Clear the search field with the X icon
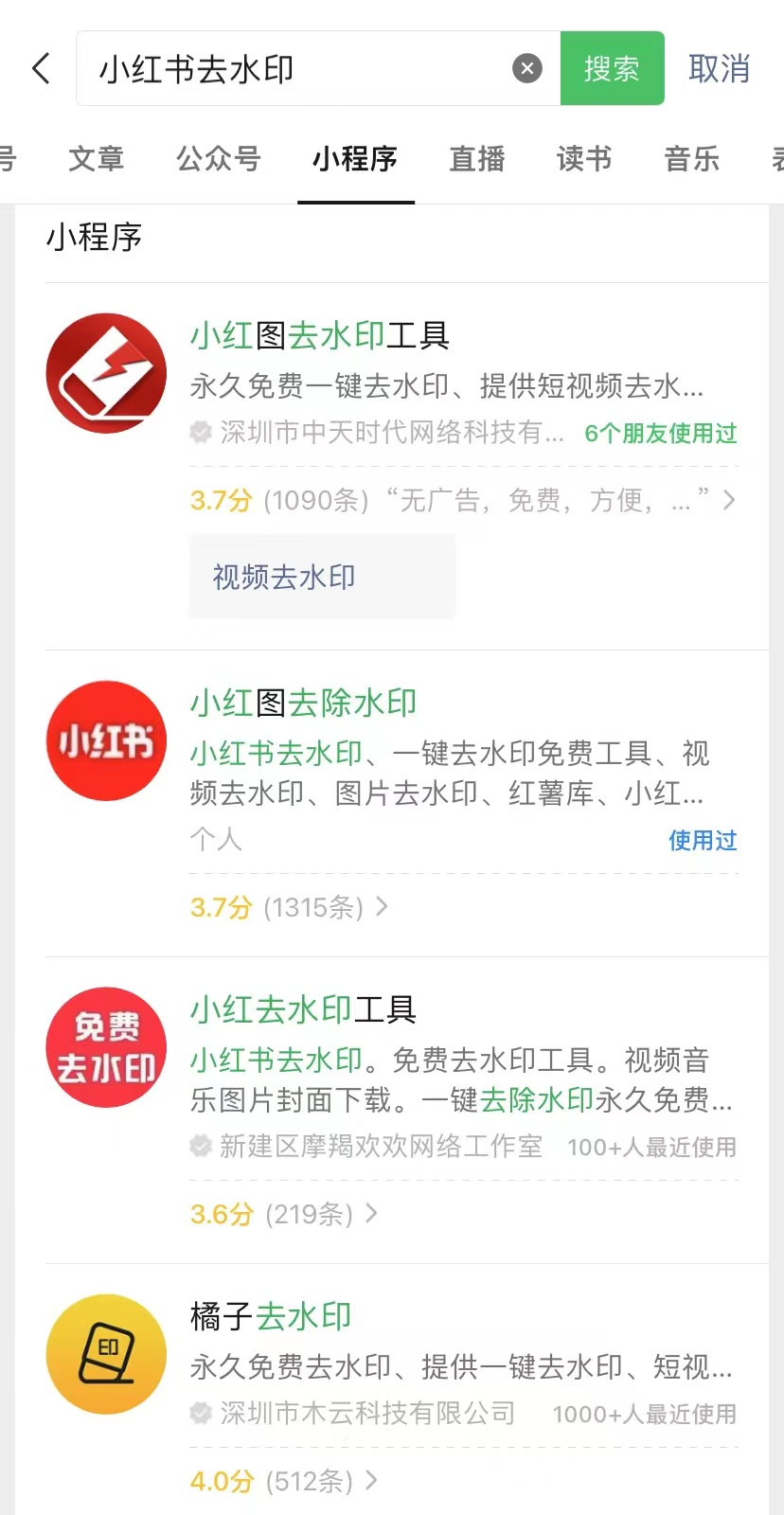The width and height of the screenshot is (784, 1515). [x=527, y=66]
